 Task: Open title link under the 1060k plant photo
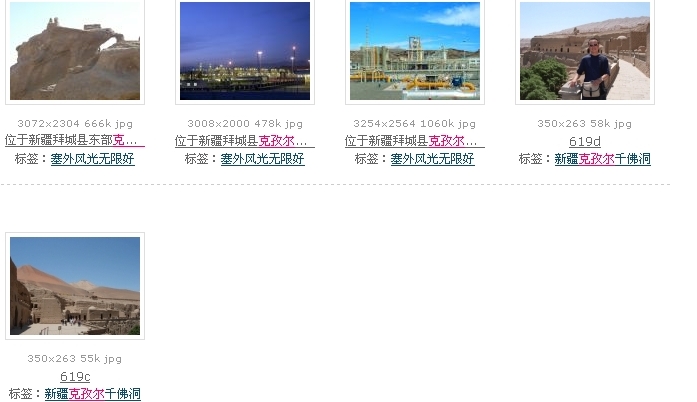(x=415, y=141)
